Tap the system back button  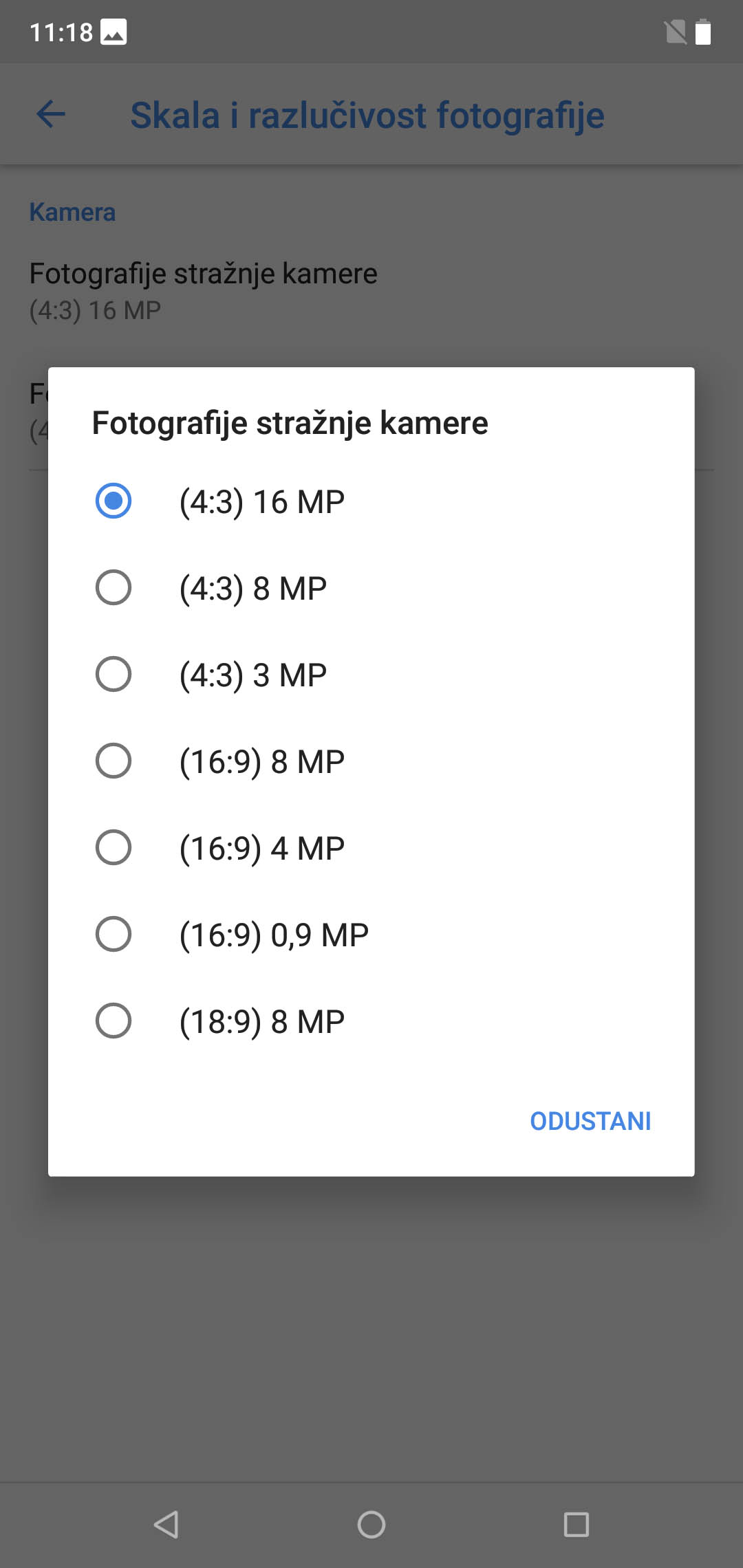(x=166, y=1525)
